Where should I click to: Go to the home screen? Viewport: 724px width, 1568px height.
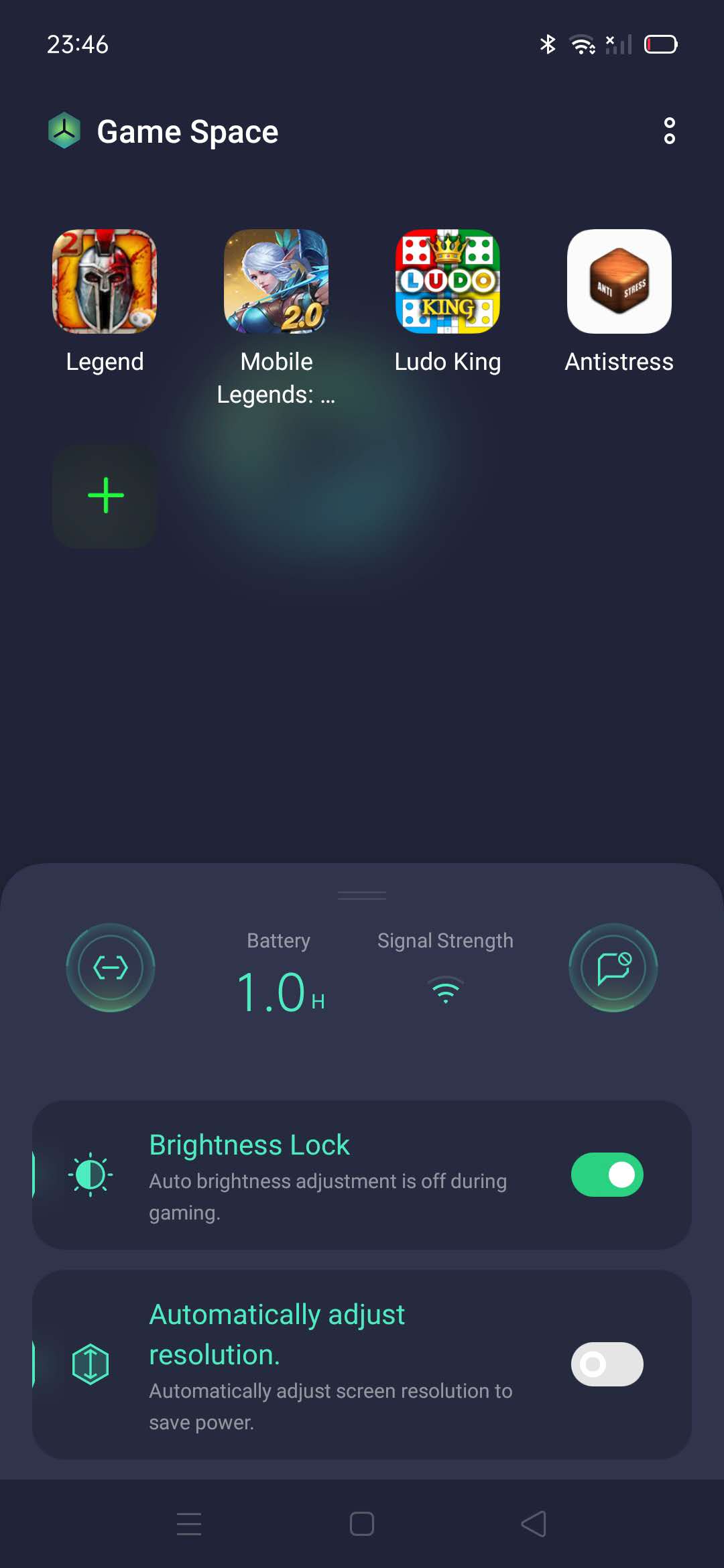[x=362, y=1524]
